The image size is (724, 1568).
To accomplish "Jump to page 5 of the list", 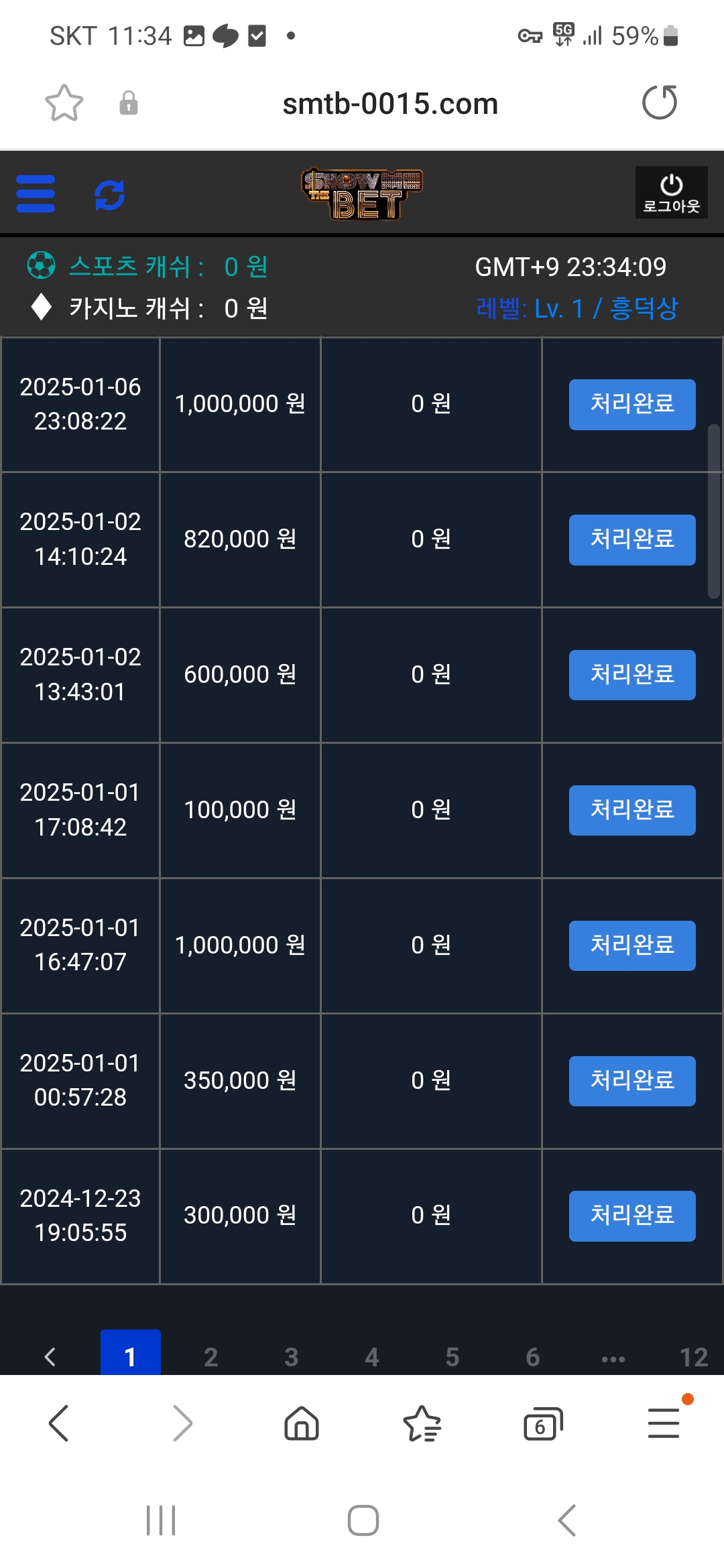I will pos(452,1356).
